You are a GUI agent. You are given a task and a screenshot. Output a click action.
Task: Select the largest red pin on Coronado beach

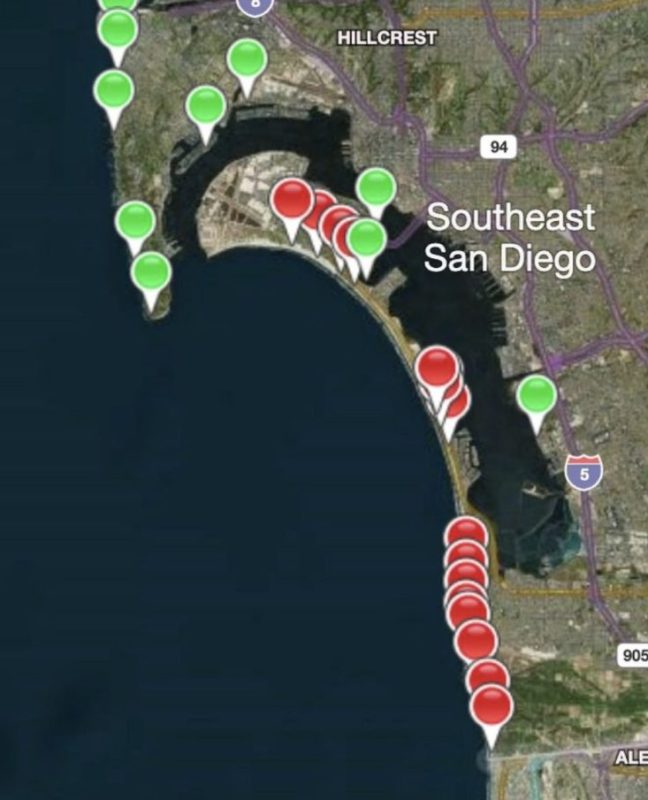[292, 199]
